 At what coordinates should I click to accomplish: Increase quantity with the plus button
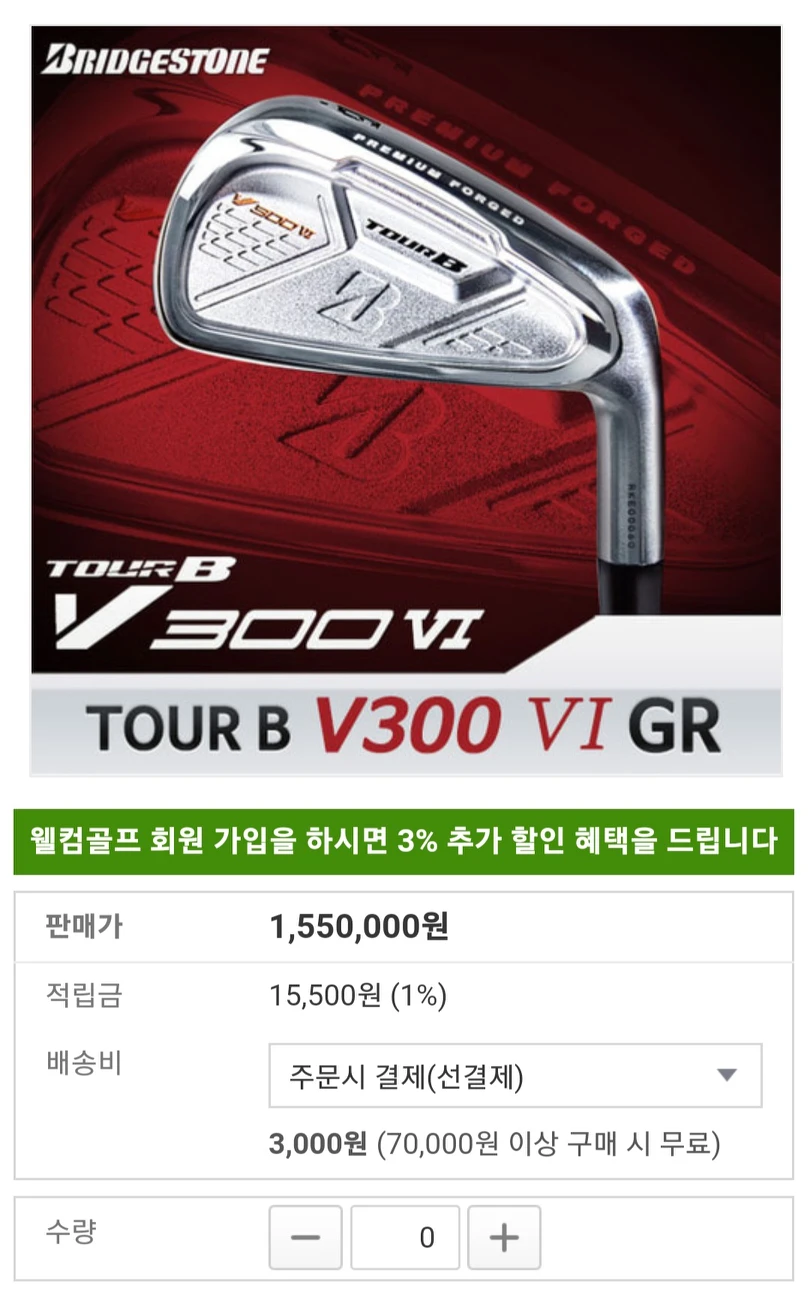[505, 1237]
